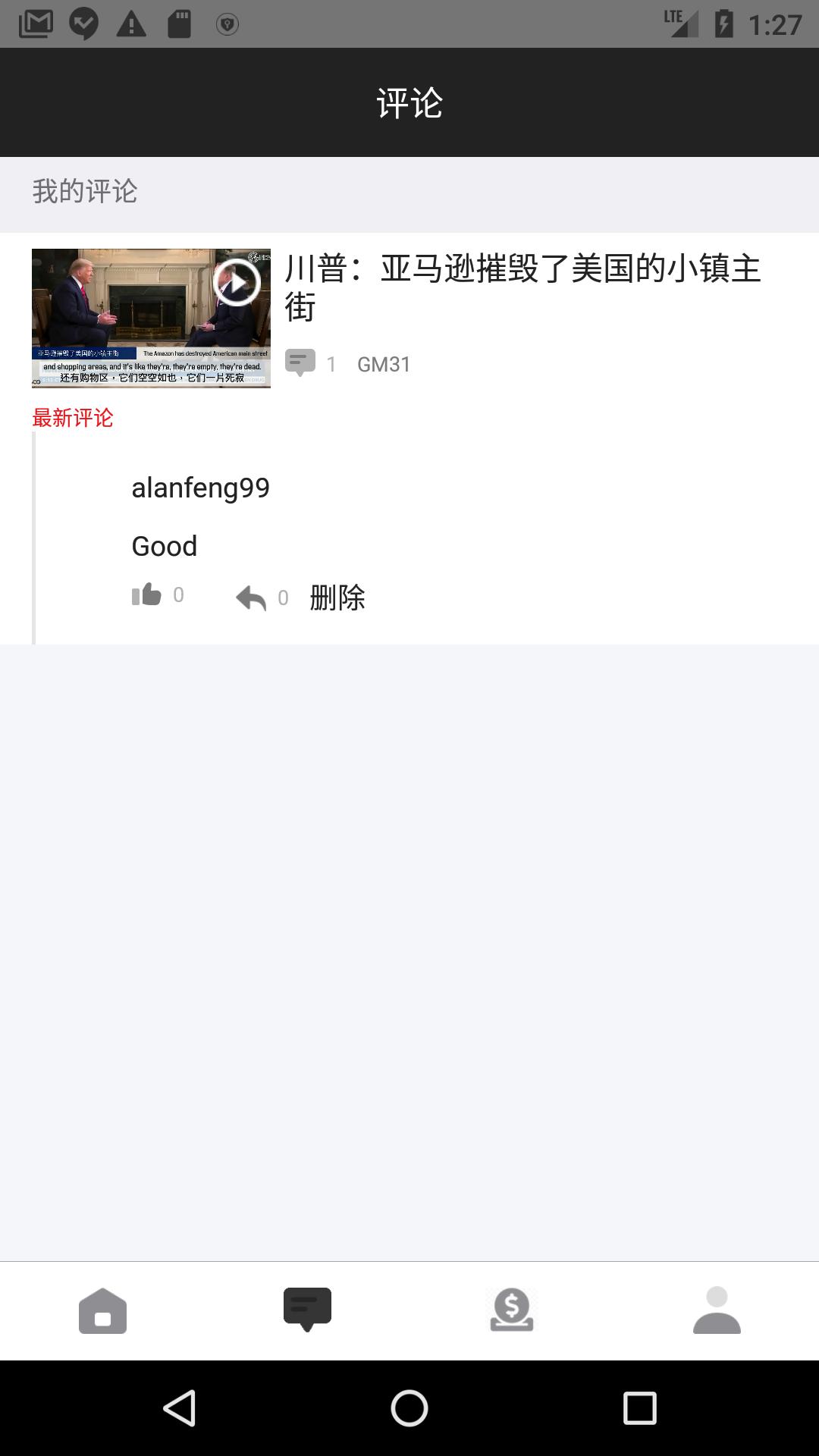Image resolution: width=819 pixels, height=1456 pixels.
Task: Navigate back with the system back button
Action: 180,1408
